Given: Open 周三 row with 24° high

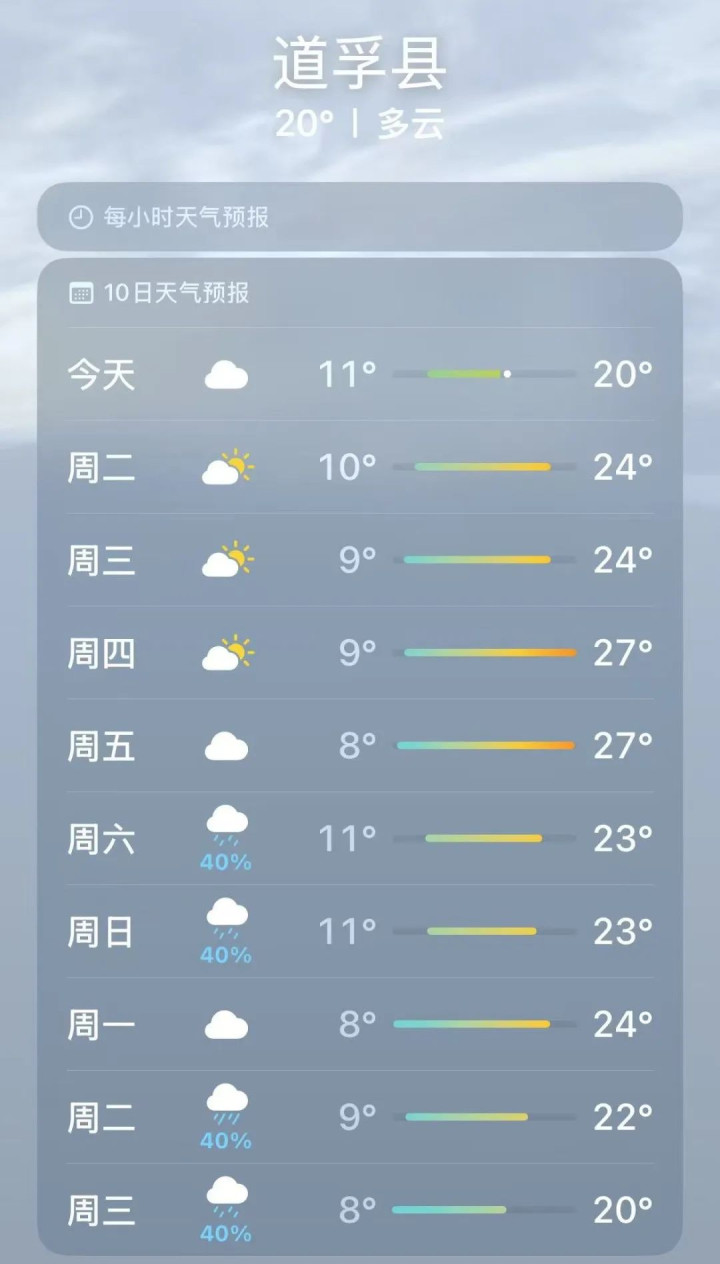Looking at the screenshot, I should pyautogui.click(x=360, y=560).
